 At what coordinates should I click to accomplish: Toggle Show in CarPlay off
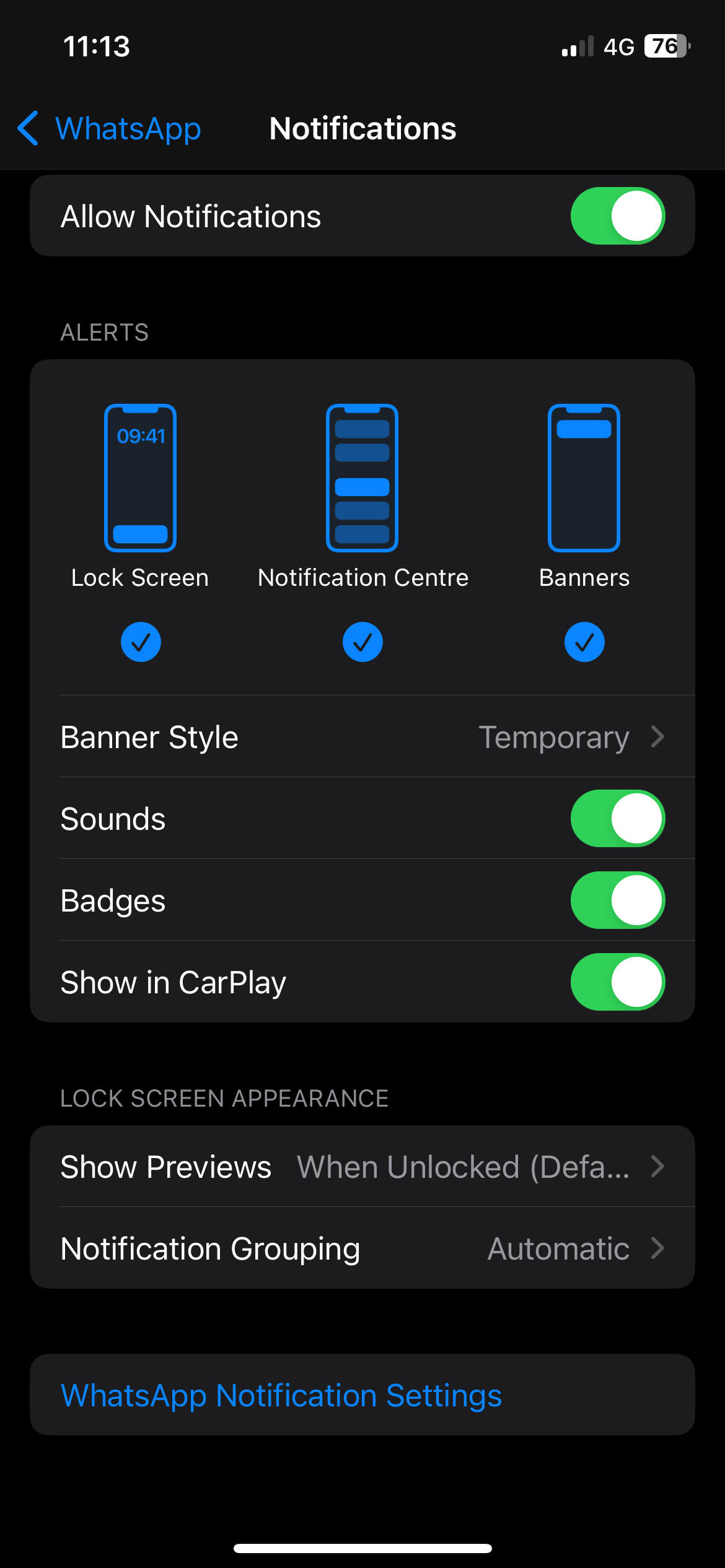[617, 982]
